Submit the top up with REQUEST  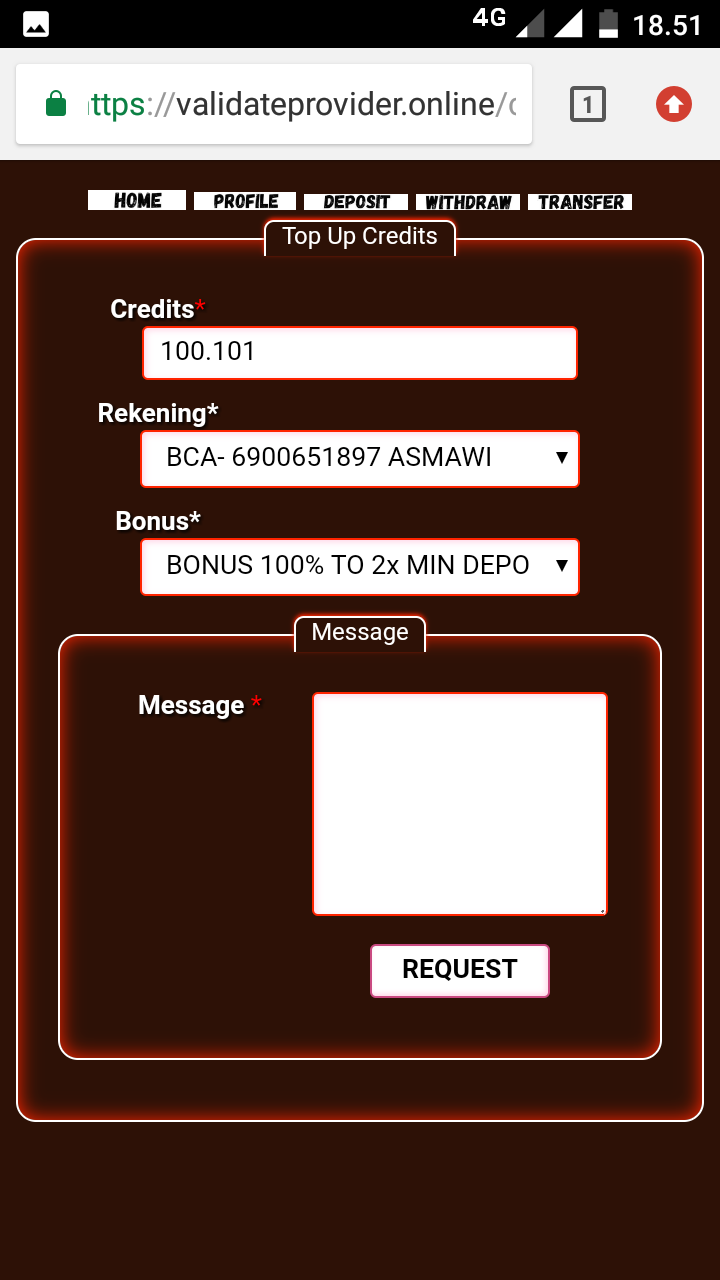[460, 970]
